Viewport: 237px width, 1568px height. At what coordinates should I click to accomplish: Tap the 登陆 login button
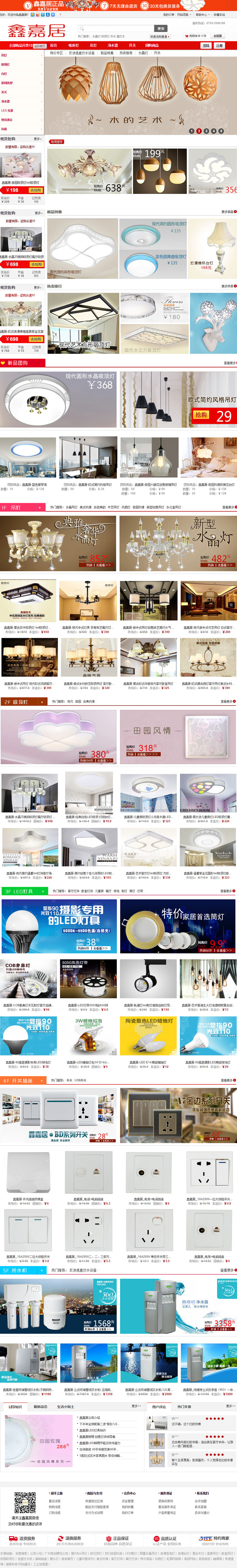206,46
